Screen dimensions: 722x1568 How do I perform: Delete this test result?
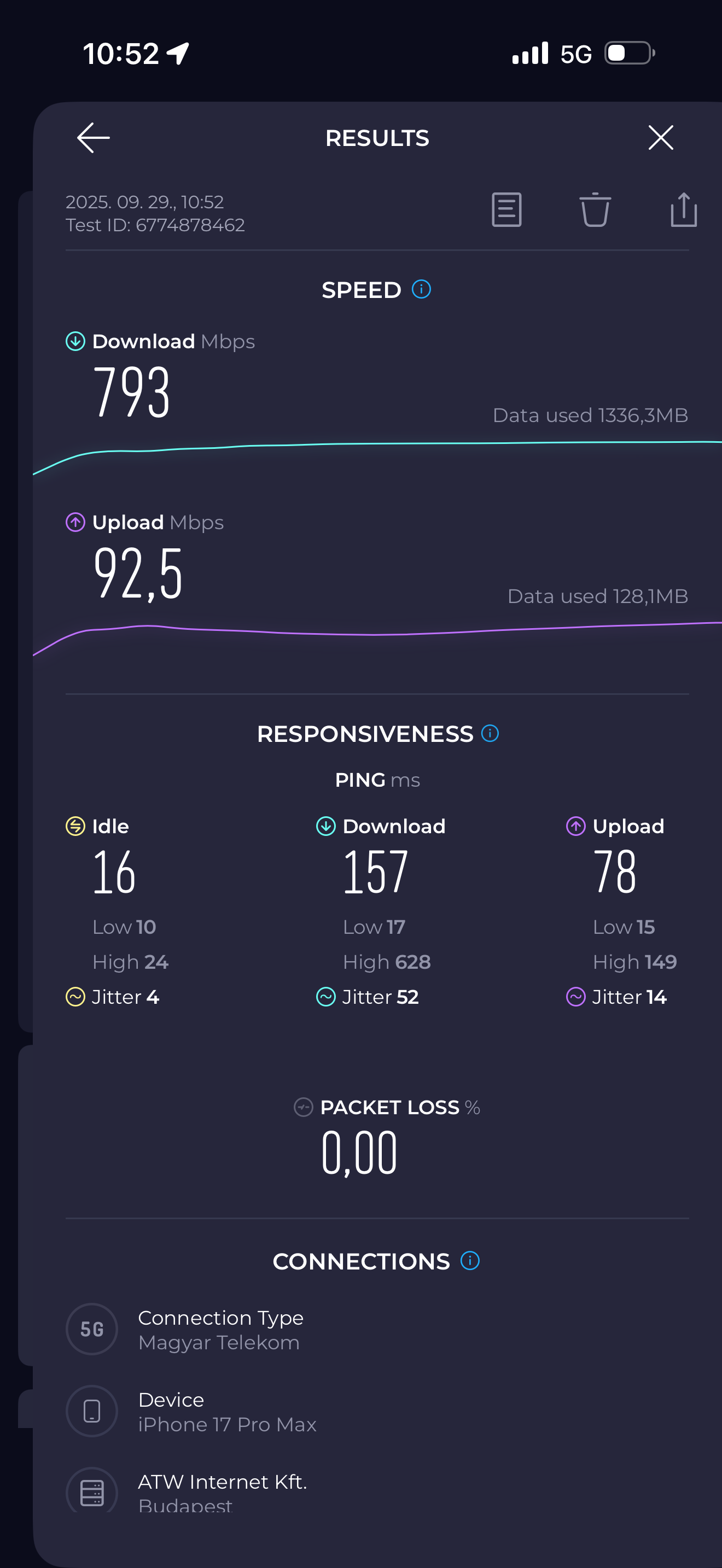595,210
